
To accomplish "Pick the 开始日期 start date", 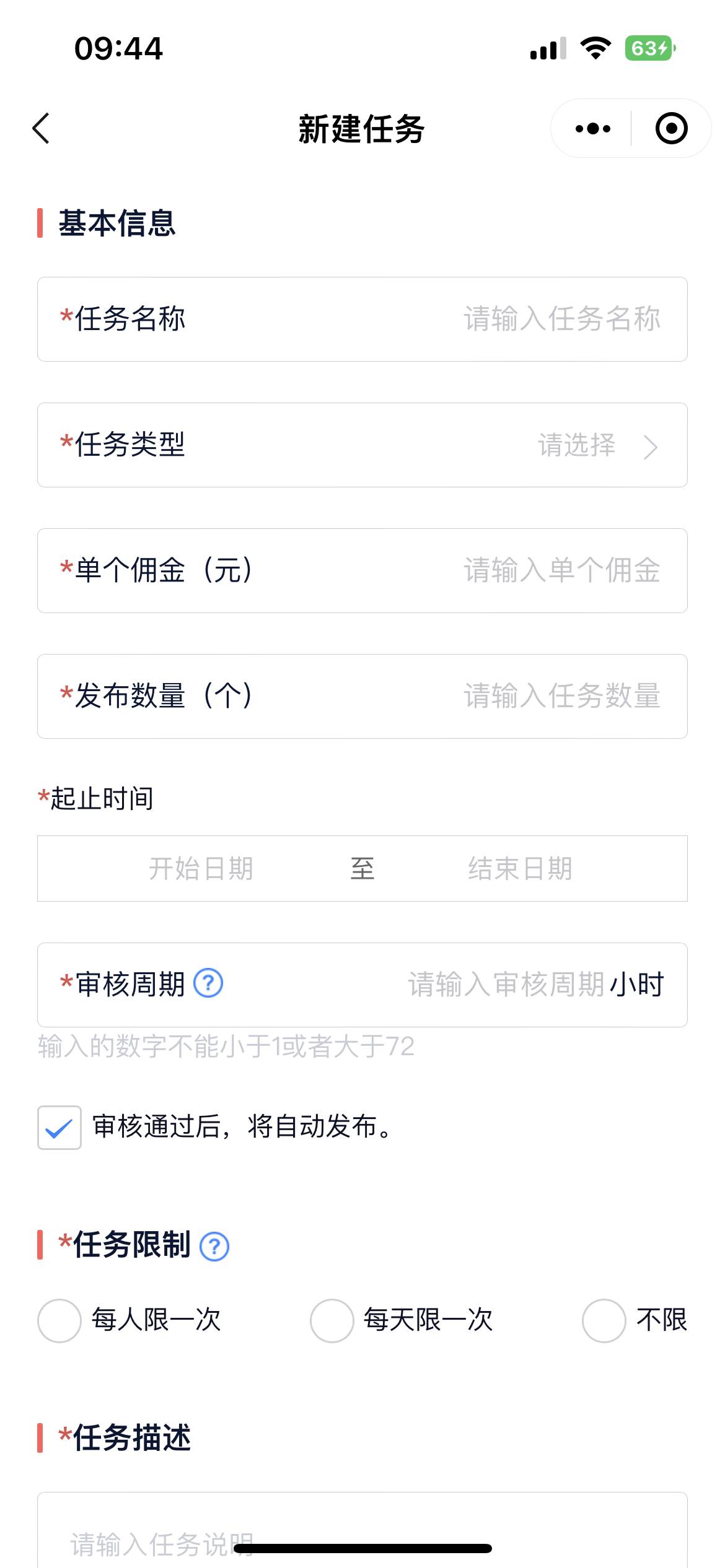I will coord(201,869).
